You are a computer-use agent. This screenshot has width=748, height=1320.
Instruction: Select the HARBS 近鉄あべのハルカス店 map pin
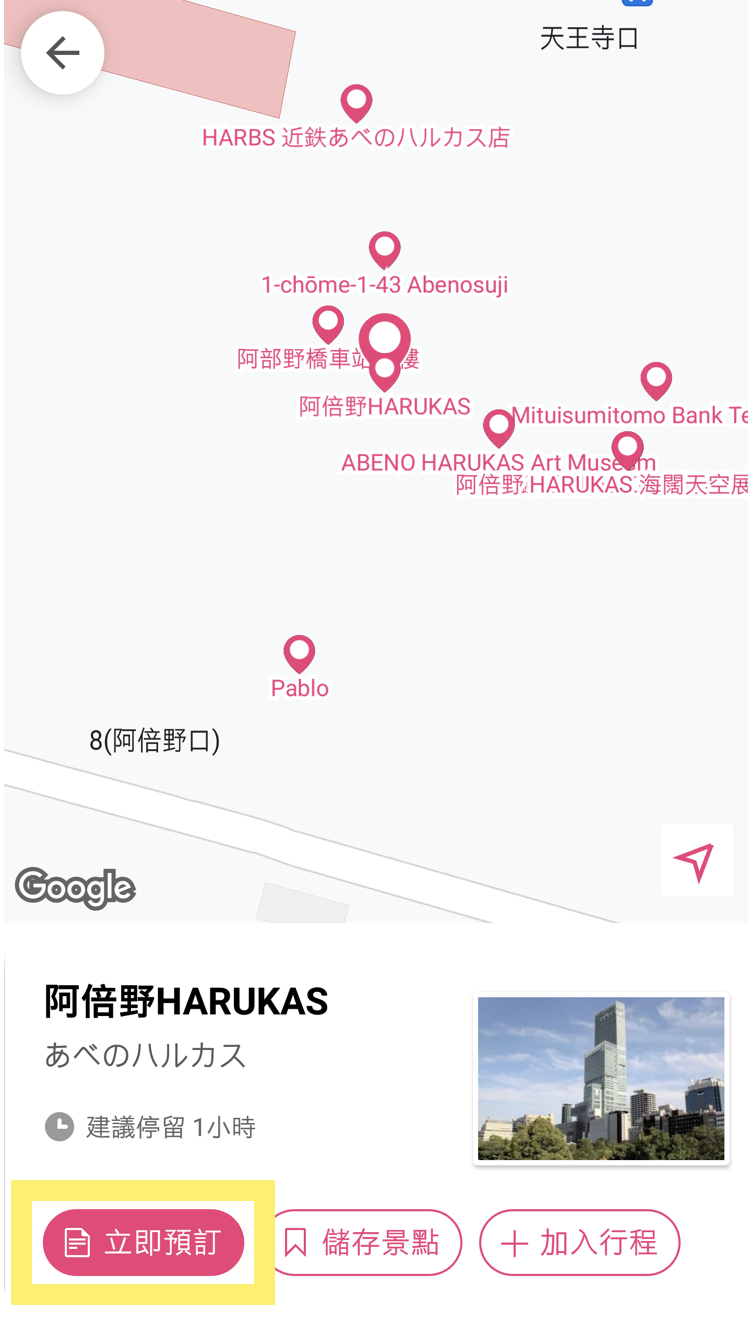pos(356,100)
